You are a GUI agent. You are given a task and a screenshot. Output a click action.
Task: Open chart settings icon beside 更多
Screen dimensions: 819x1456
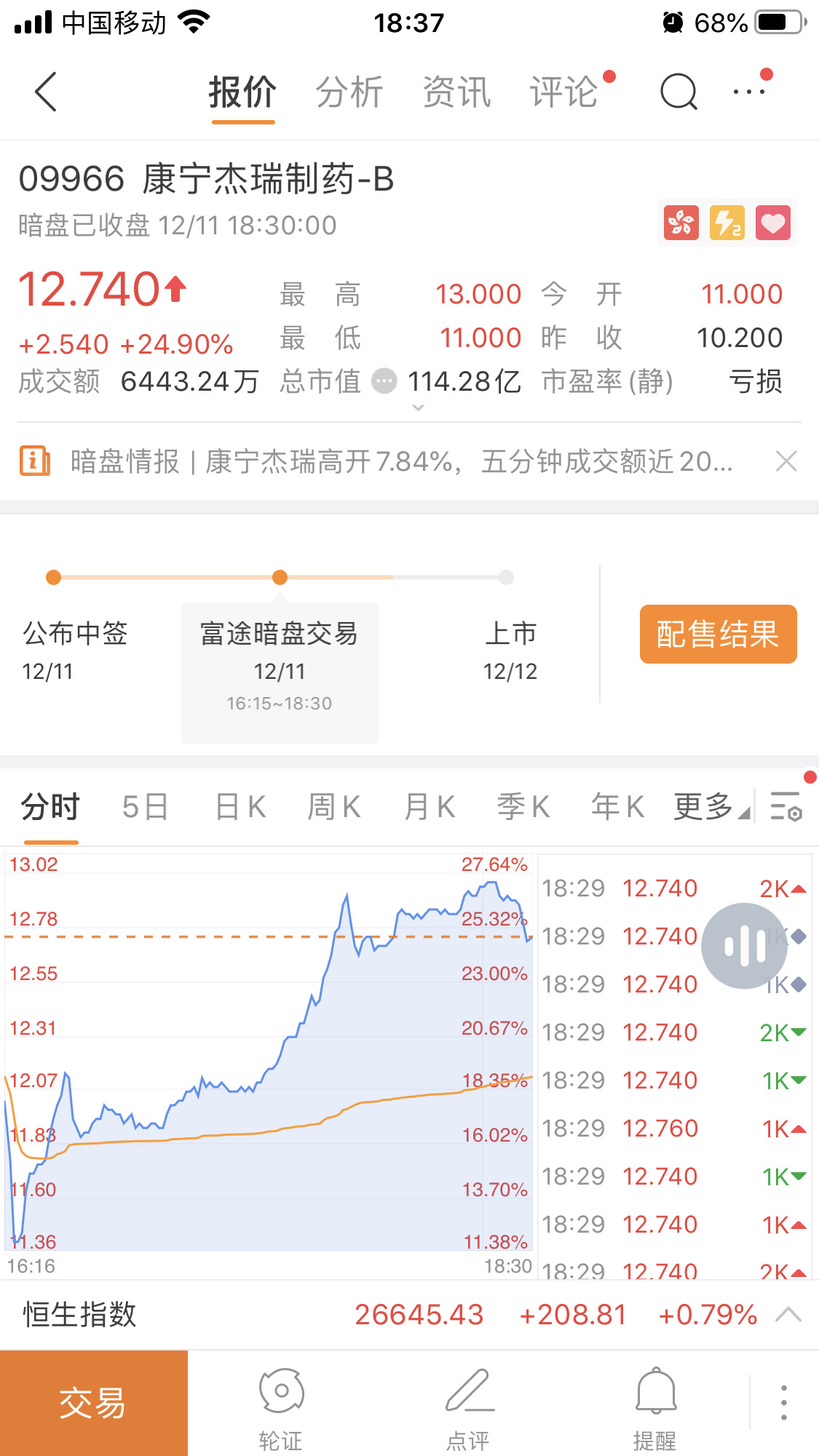(x=786, y=807)
